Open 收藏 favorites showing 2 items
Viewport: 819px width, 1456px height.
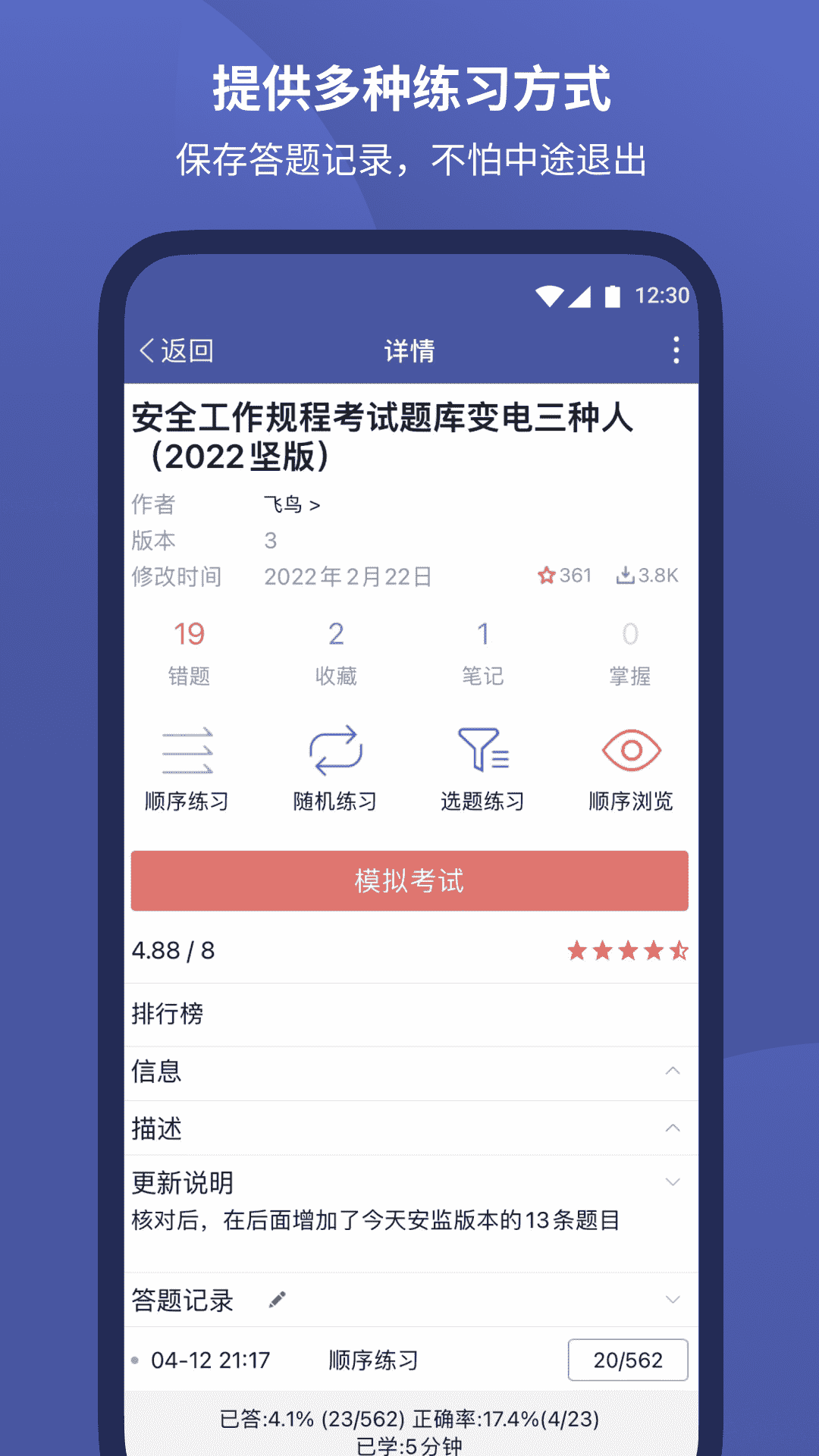pyautogui.click(x=336, y=648)
